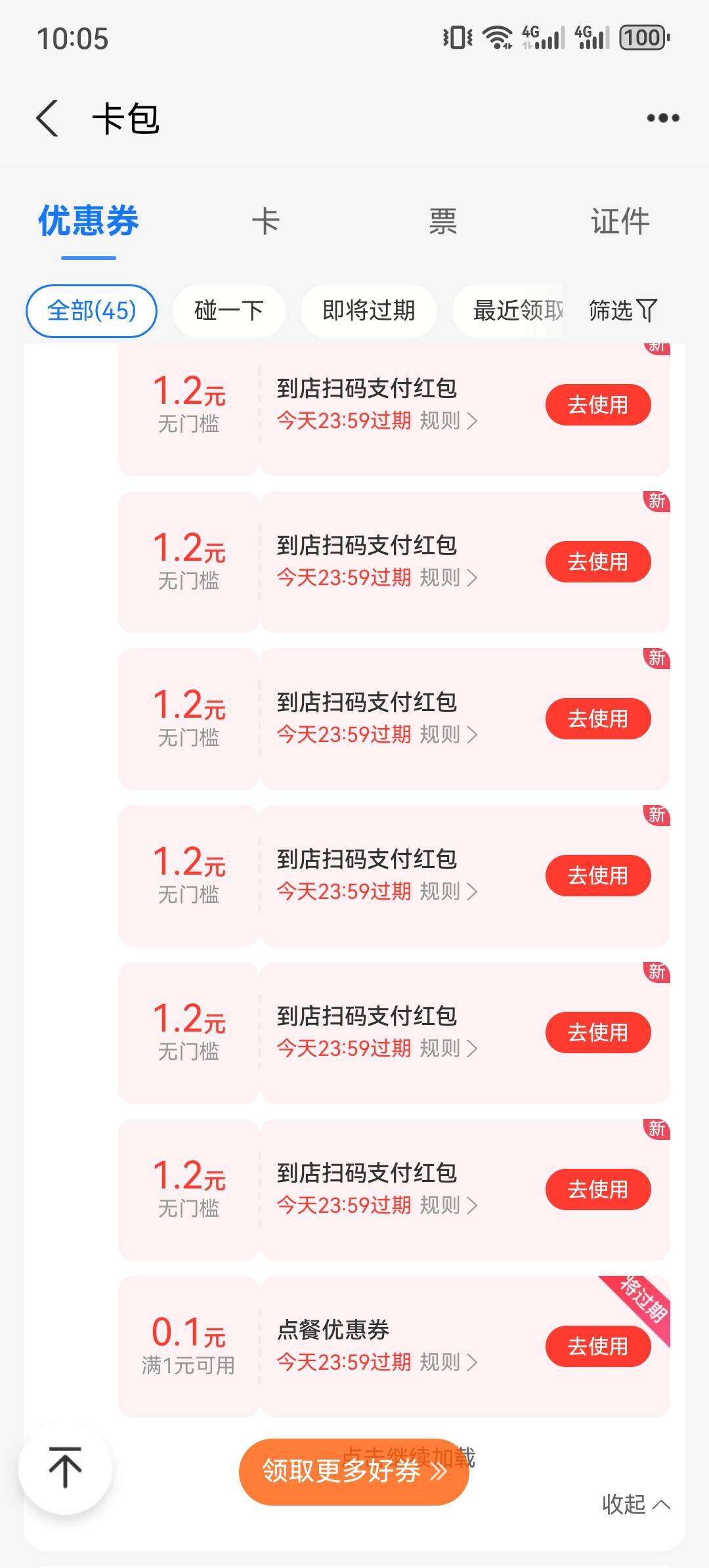The height and width of the screenshot is (1568, 709).
Task: View 规则 of the 点餐优惠券
Action: coord(448,1362)
